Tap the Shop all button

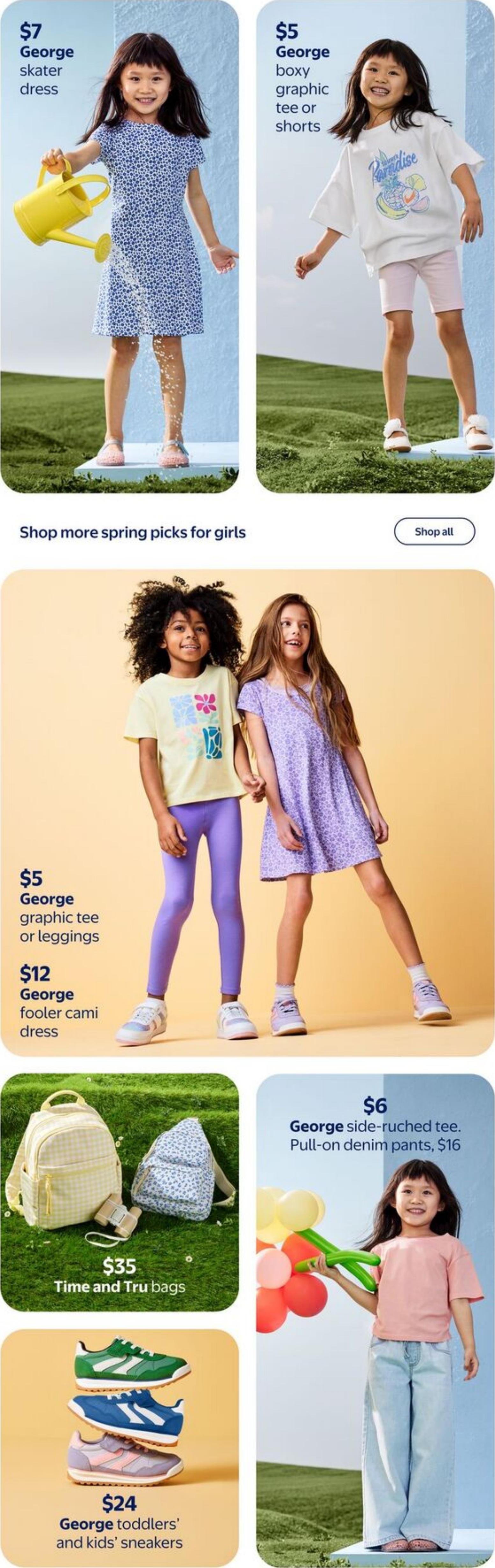433,531
